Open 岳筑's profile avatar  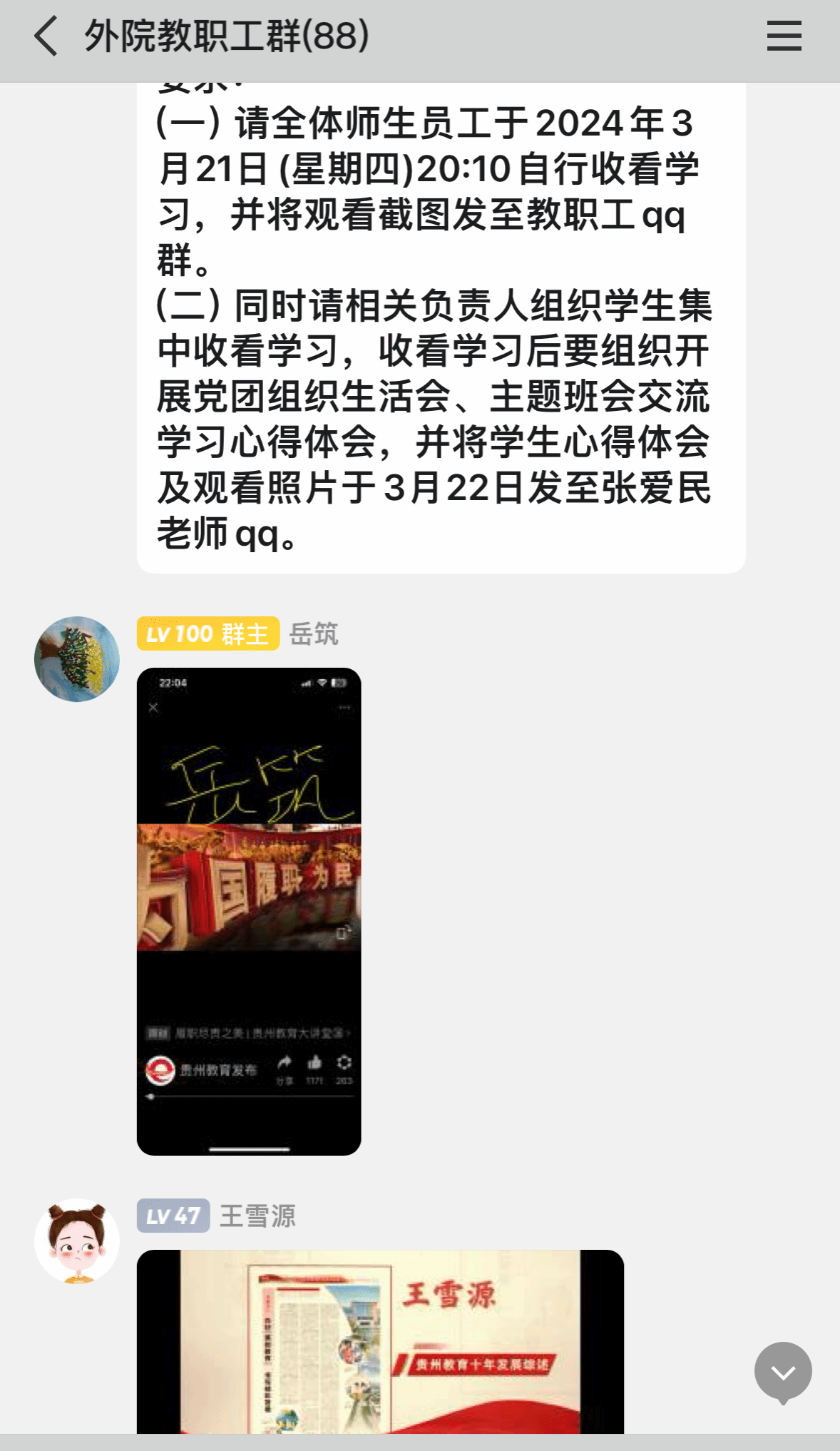point(77,658)
